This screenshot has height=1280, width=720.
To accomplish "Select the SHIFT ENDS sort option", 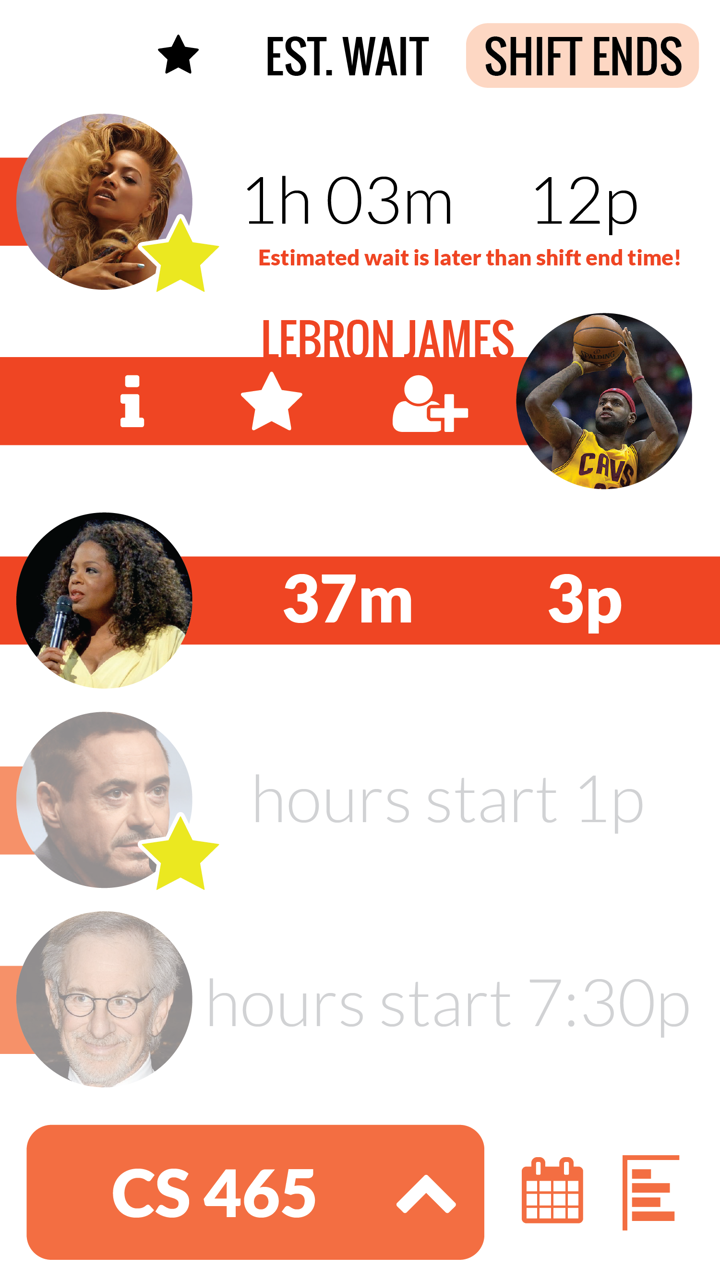I will click(582, 56).
